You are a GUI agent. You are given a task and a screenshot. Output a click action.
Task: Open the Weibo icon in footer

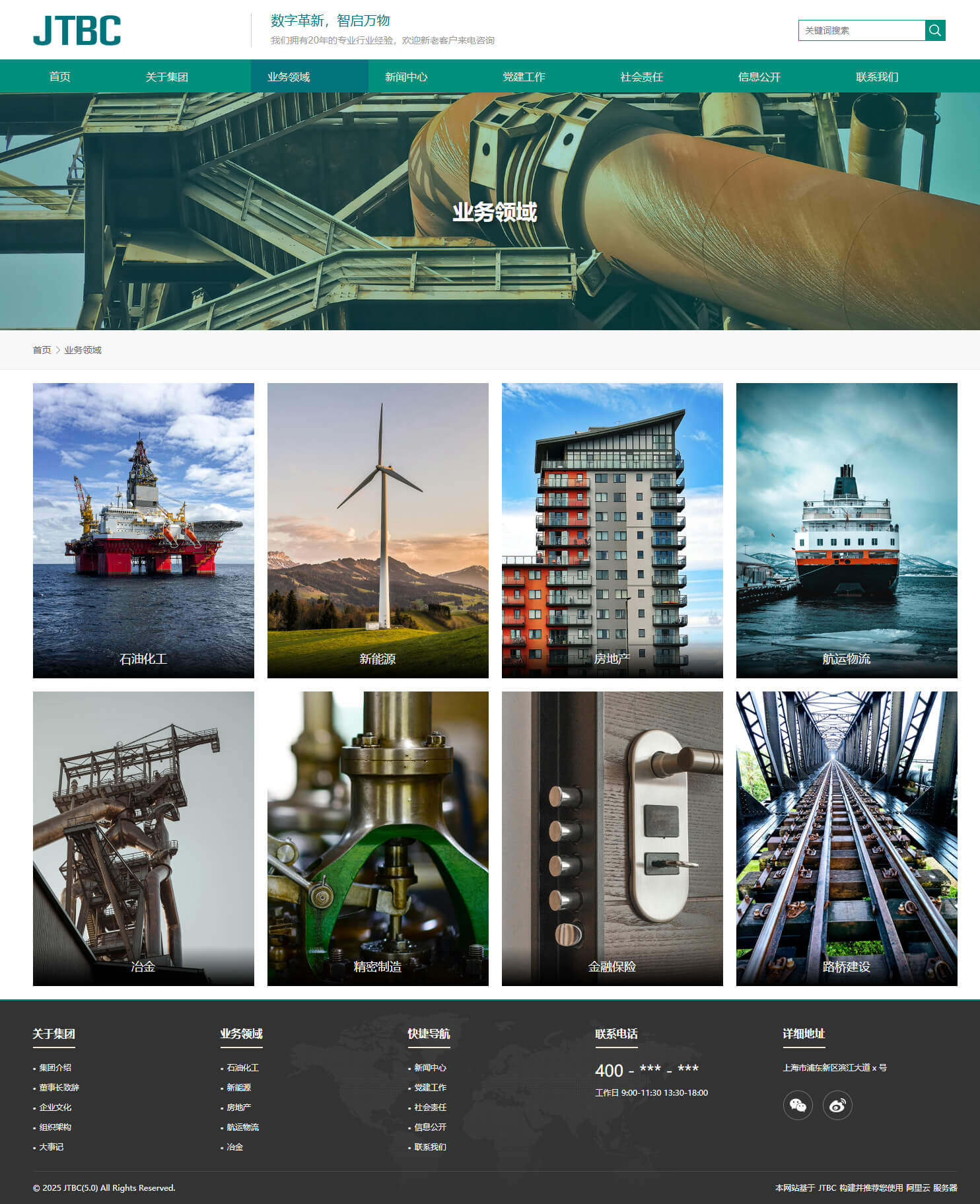(837, 1105)
